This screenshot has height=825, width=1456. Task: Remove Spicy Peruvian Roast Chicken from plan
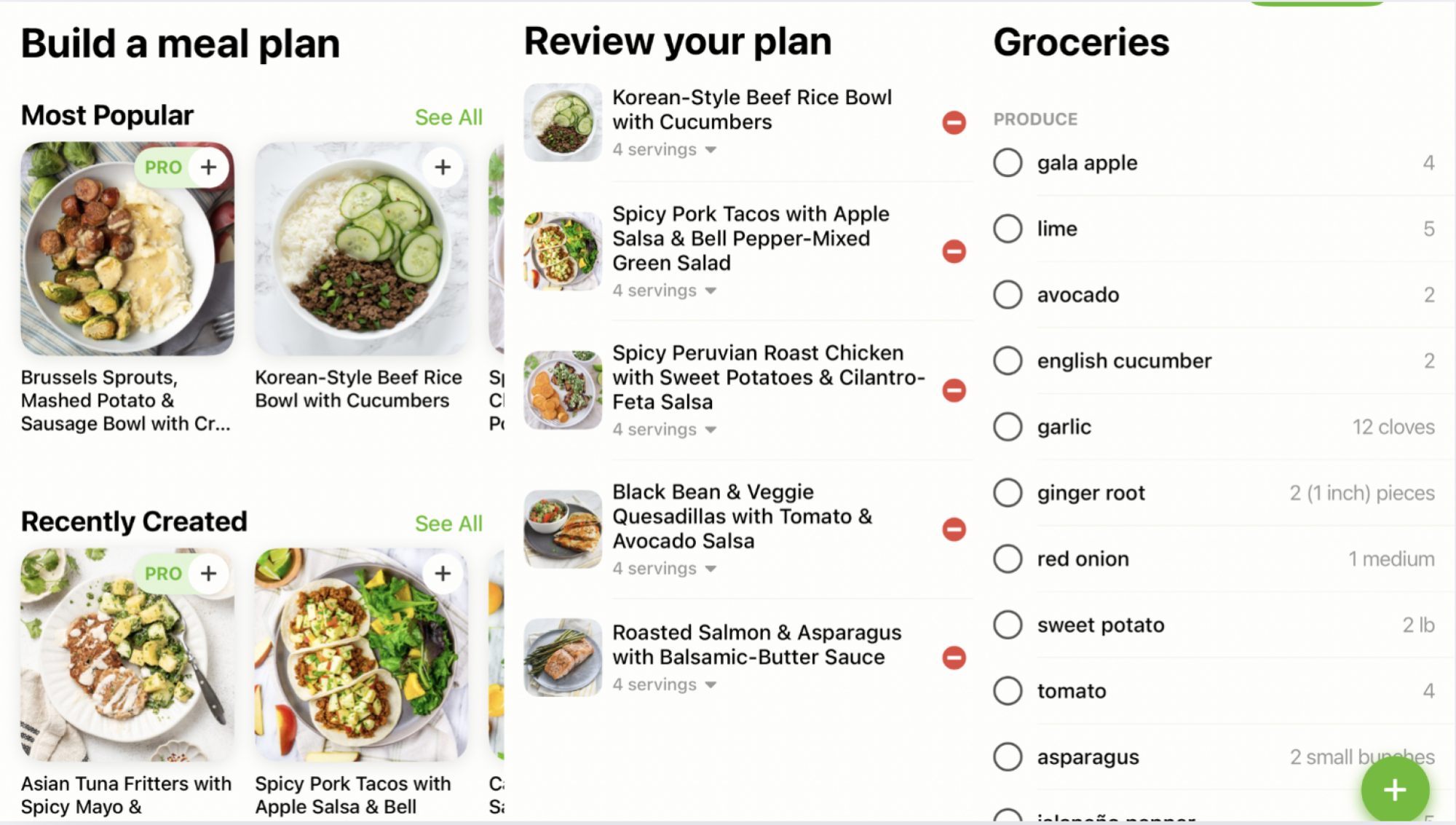click(x=954, y=390)
